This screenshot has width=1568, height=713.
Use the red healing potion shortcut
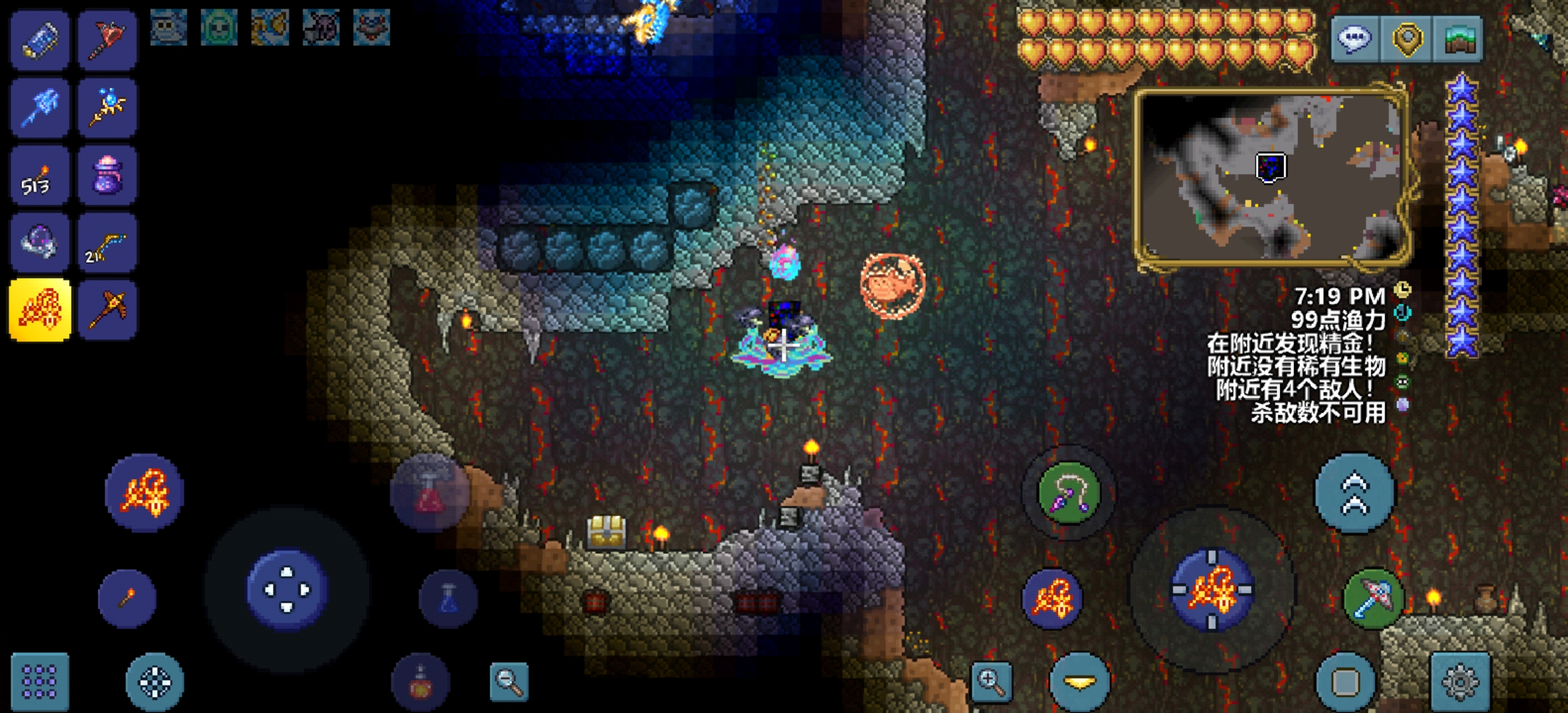point(430,493)
